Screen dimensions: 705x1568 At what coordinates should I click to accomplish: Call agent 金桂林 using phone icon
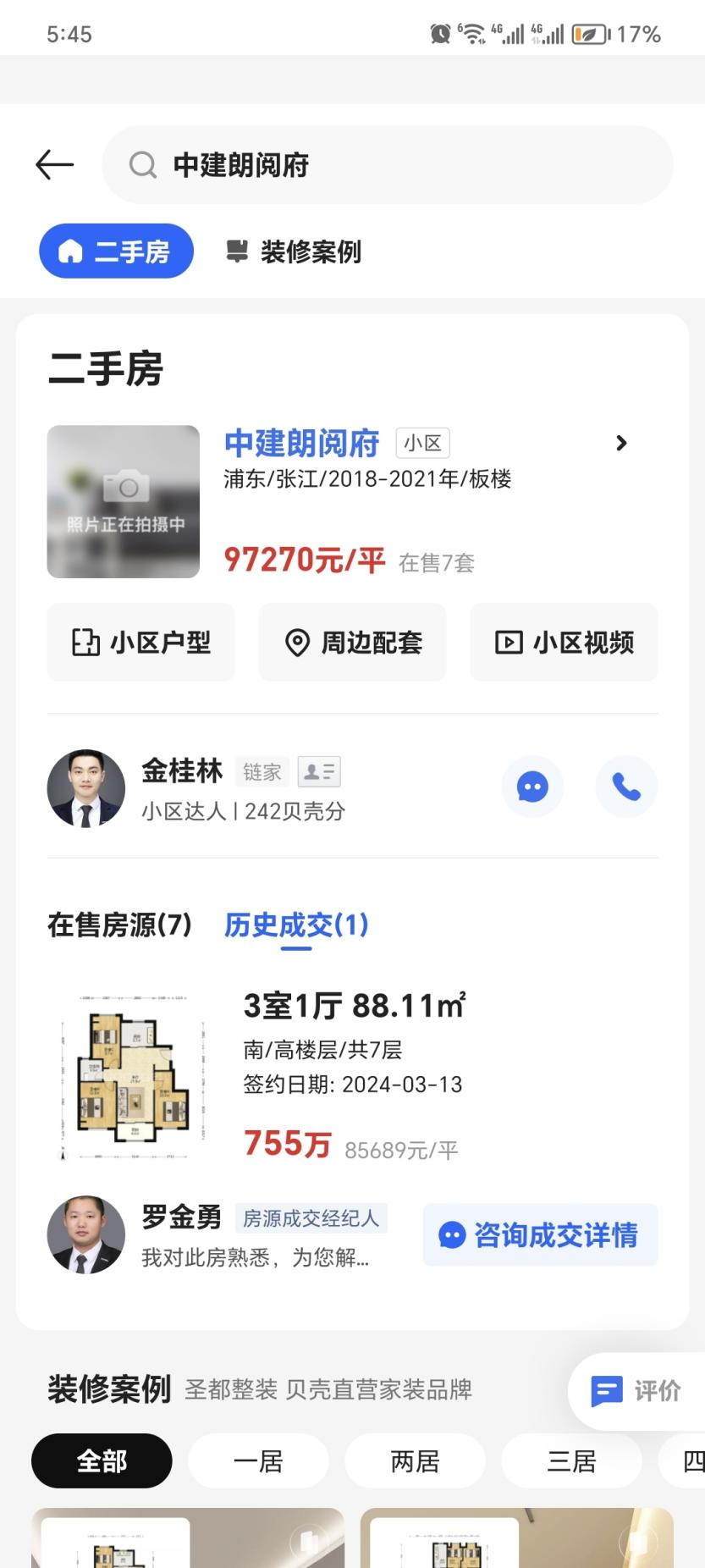(625, 787)
